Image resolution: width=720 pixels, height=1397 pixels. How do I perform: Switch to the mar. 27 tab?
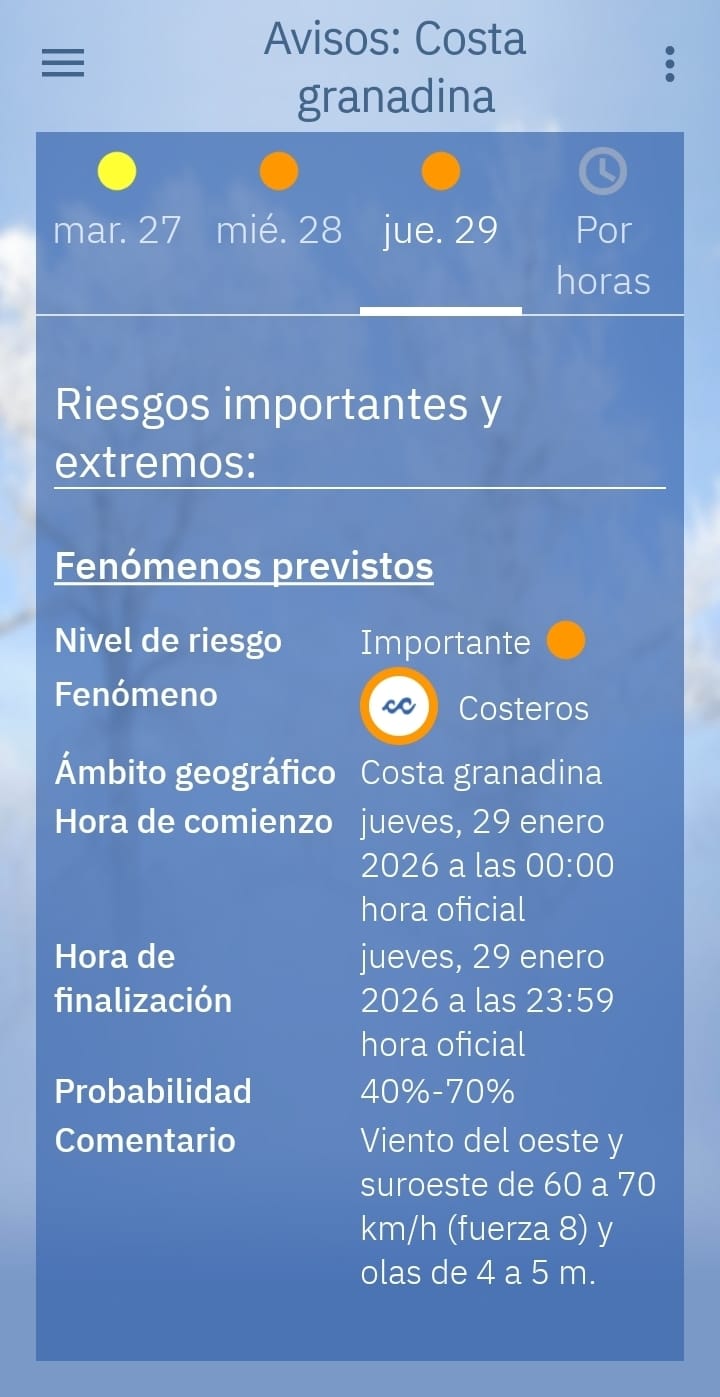click(117, 205)
